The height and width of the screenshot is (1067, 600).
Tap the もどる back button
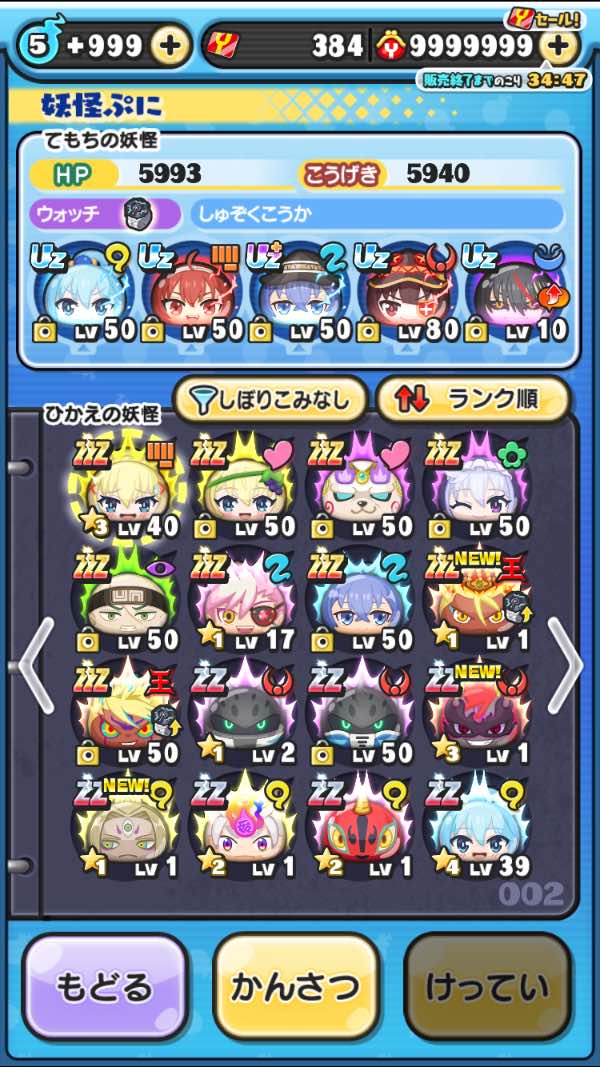tap(105, 987)
